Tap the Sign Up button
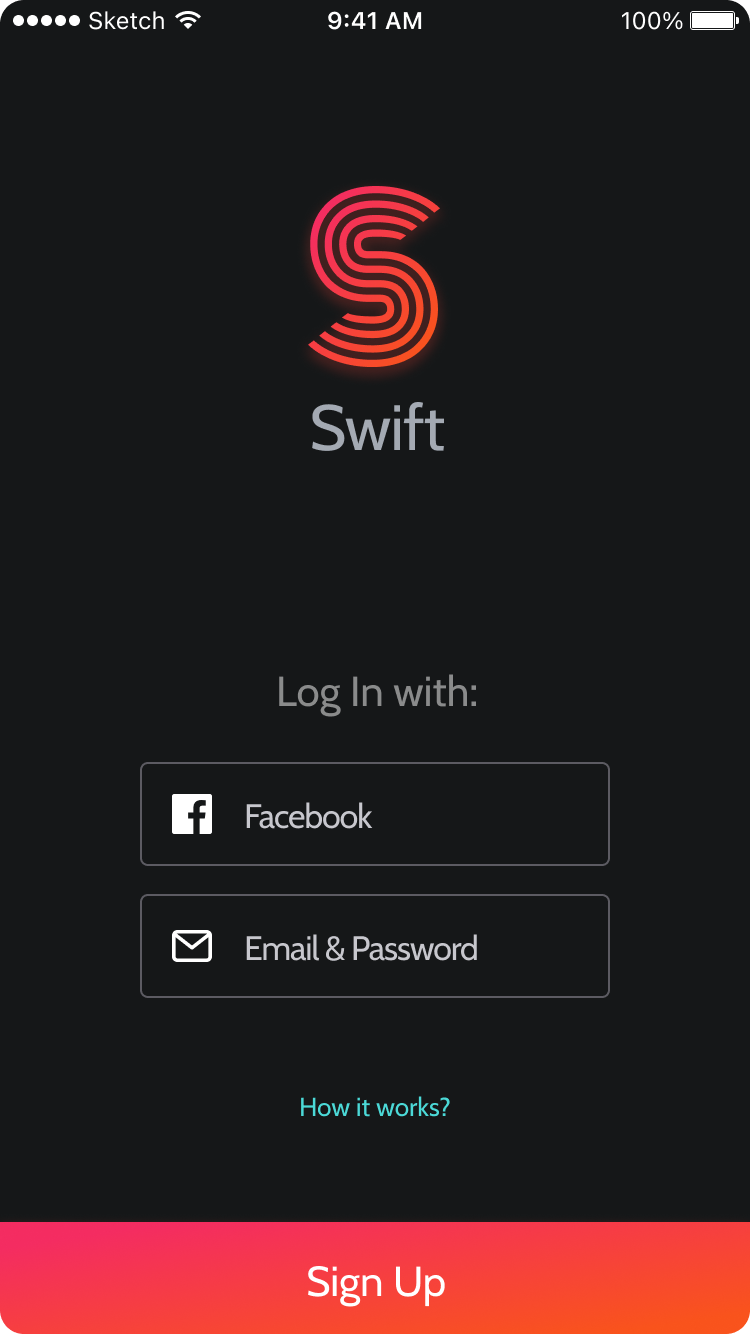This screenshot has width=750, height=1334. pyautogui.click(x=375, y=1278)
